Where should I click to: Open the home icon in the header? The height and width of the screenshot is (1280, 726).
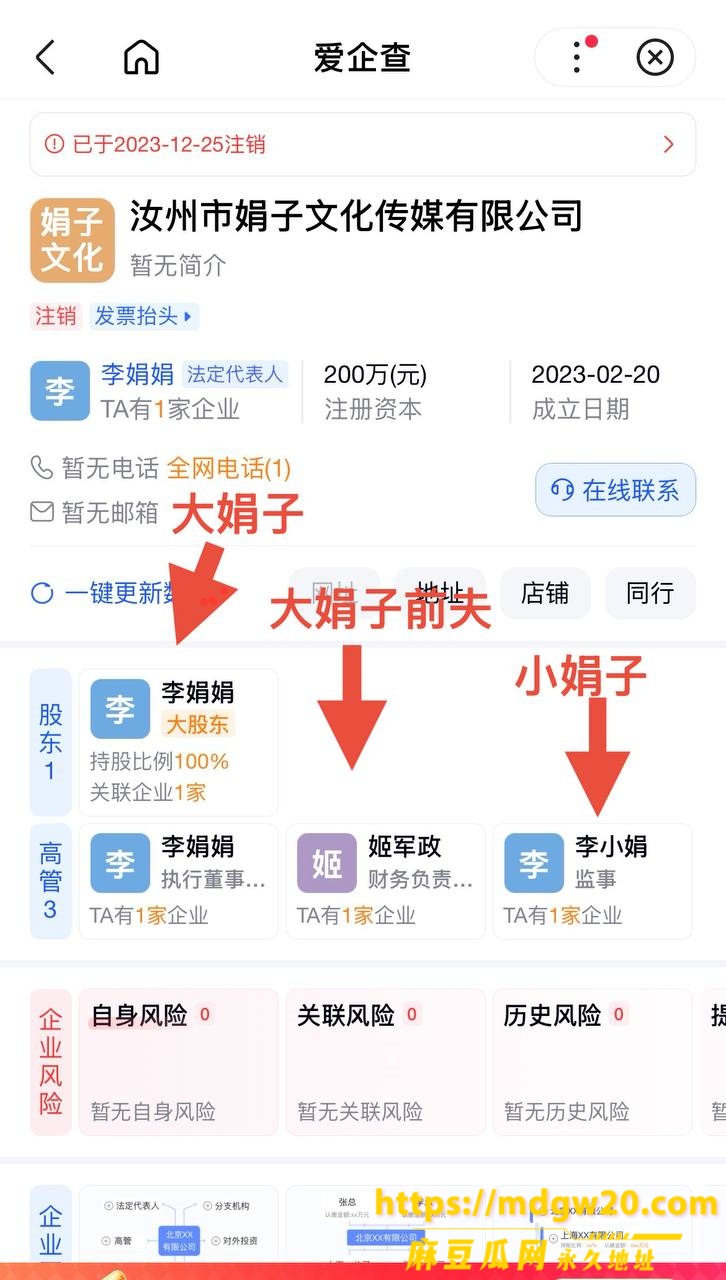(141, 58)
